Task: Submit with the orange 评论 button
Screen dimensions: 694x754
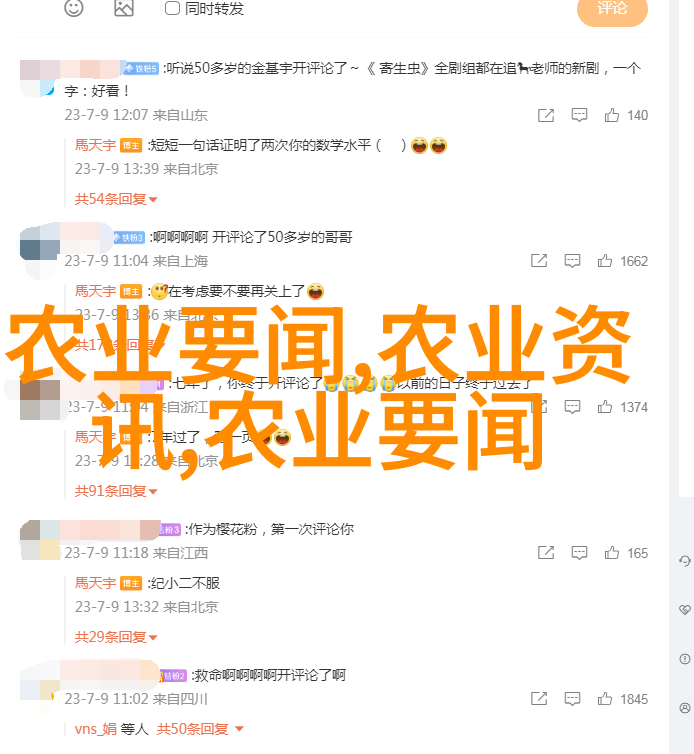Action: pyautogui.click(x=612, y=9)
